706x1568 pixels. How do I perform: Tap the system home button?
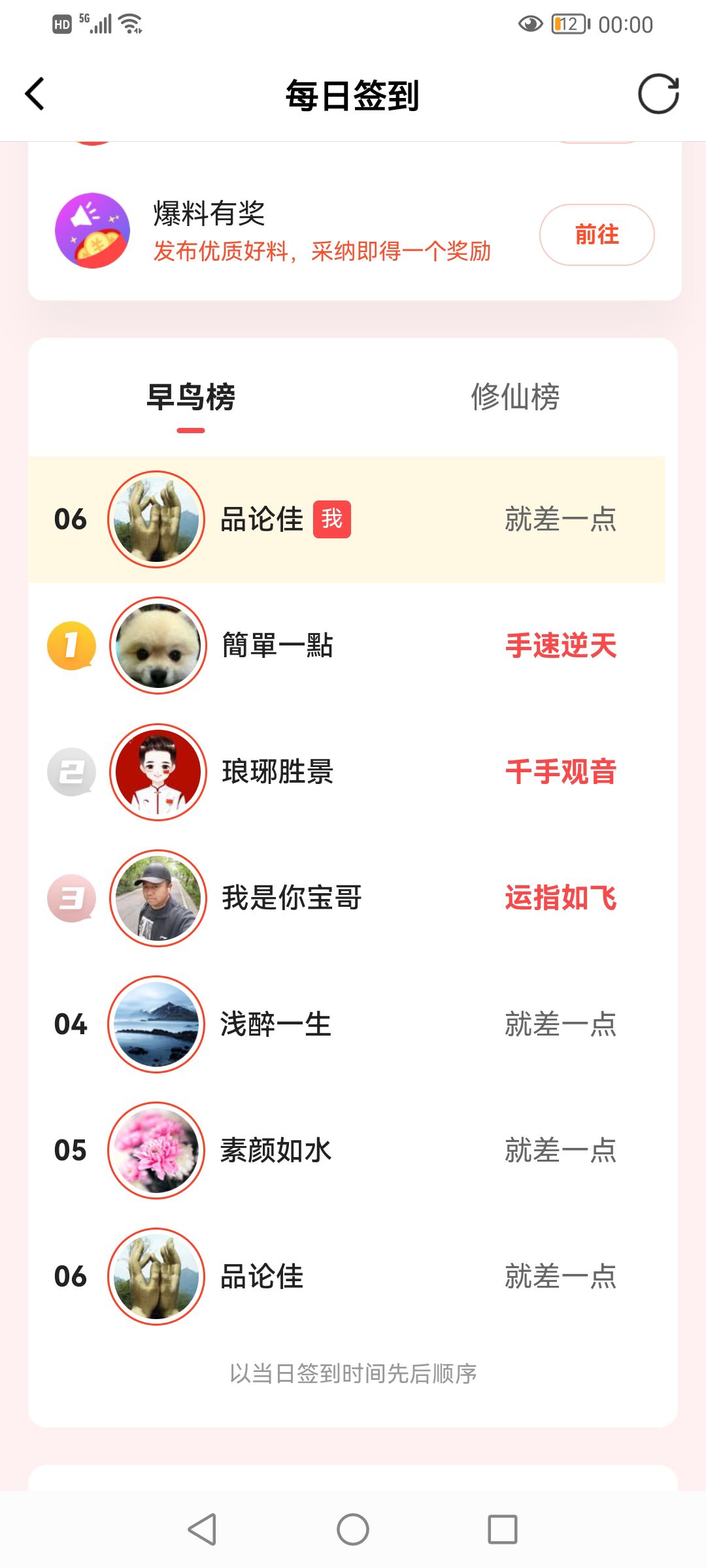coord(353,1529)
